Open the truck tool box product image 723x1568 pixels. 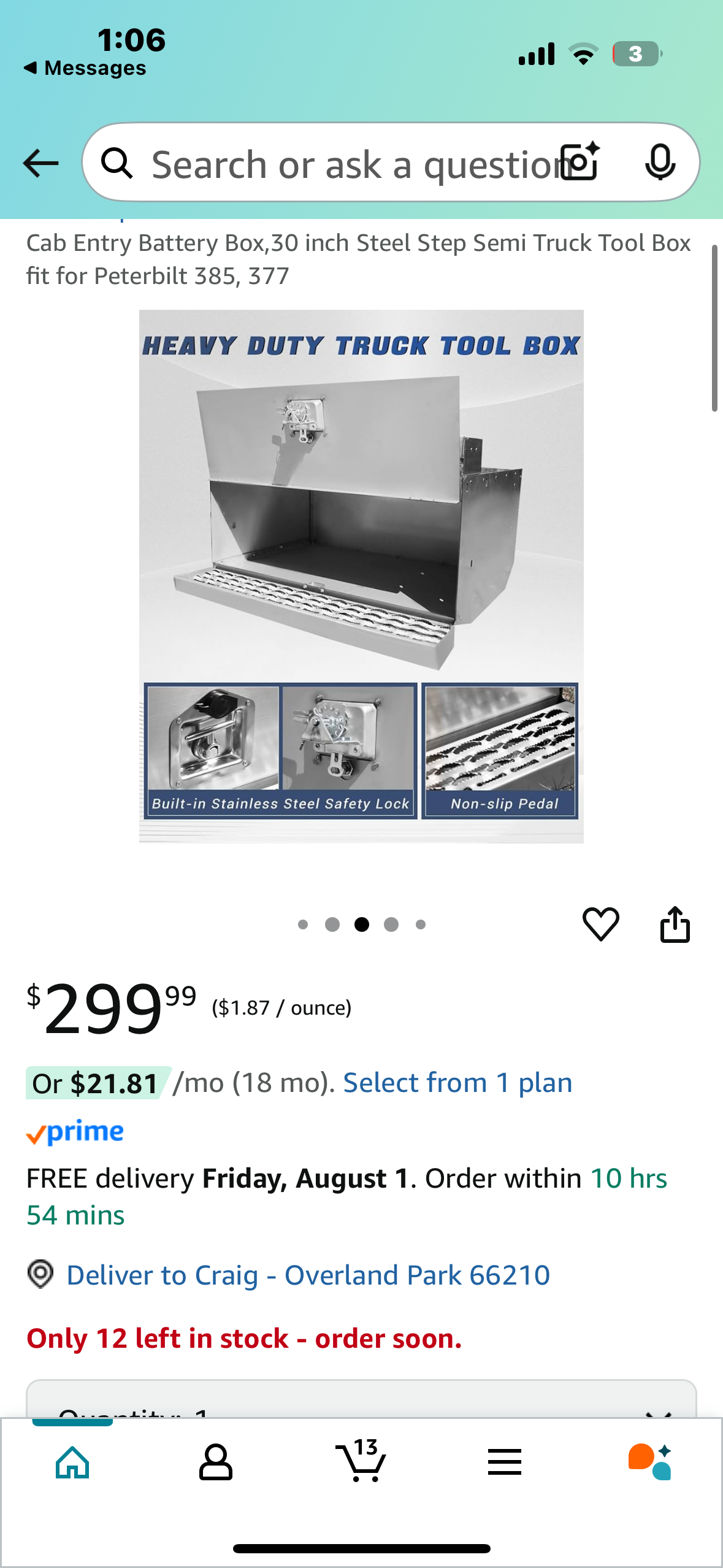coord(361,575)
